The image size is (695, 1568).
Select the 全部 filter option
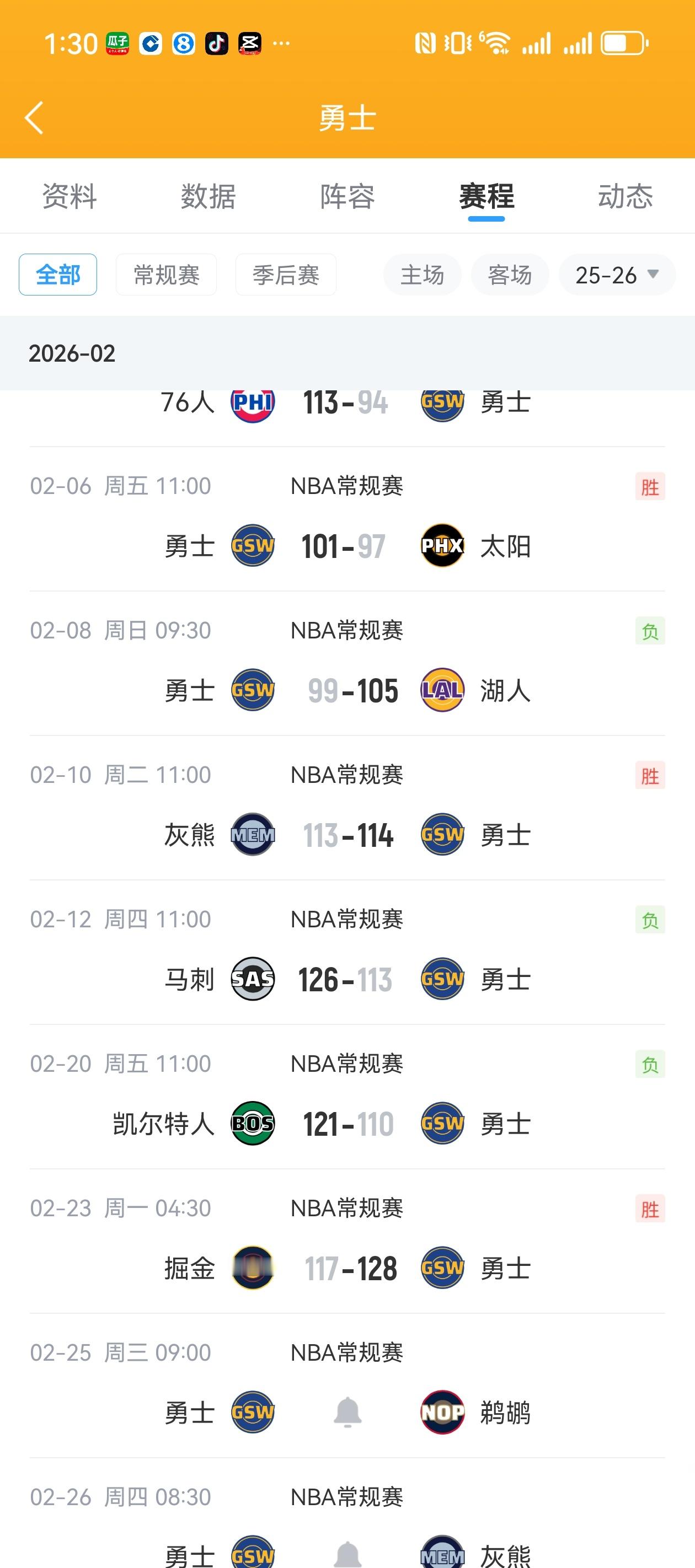[x=58, y=275]
